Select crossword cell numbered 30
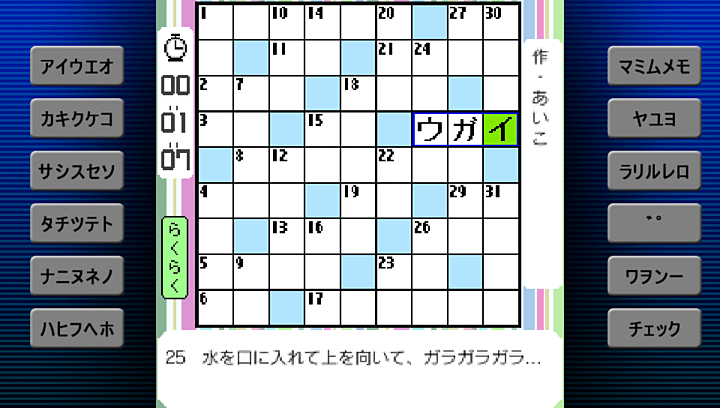 (501, 22)
